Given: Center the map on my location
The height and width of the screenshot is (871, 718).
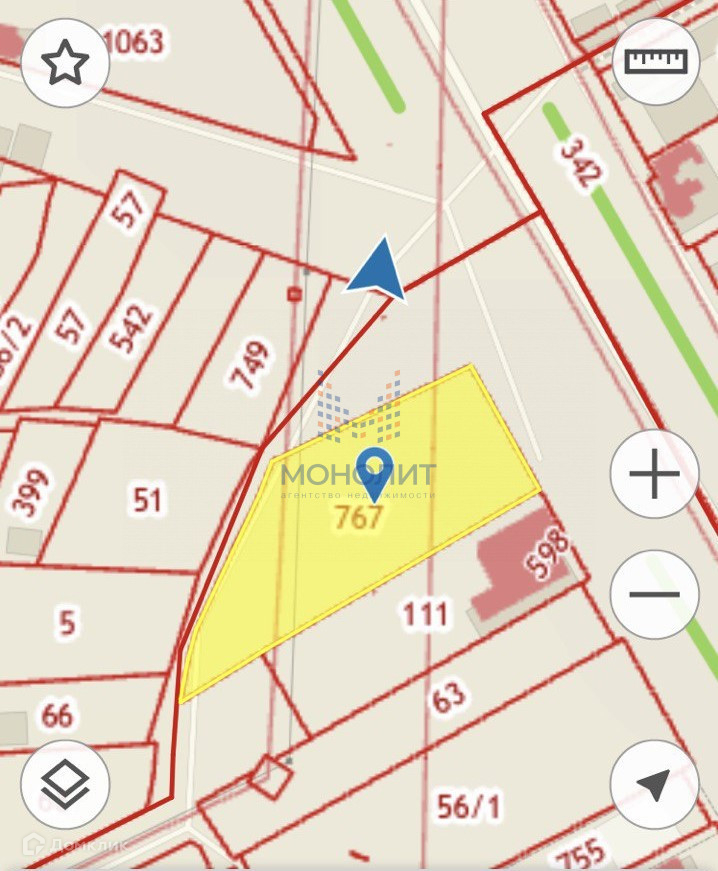Looking at the screenshot, I should point(654,786).
